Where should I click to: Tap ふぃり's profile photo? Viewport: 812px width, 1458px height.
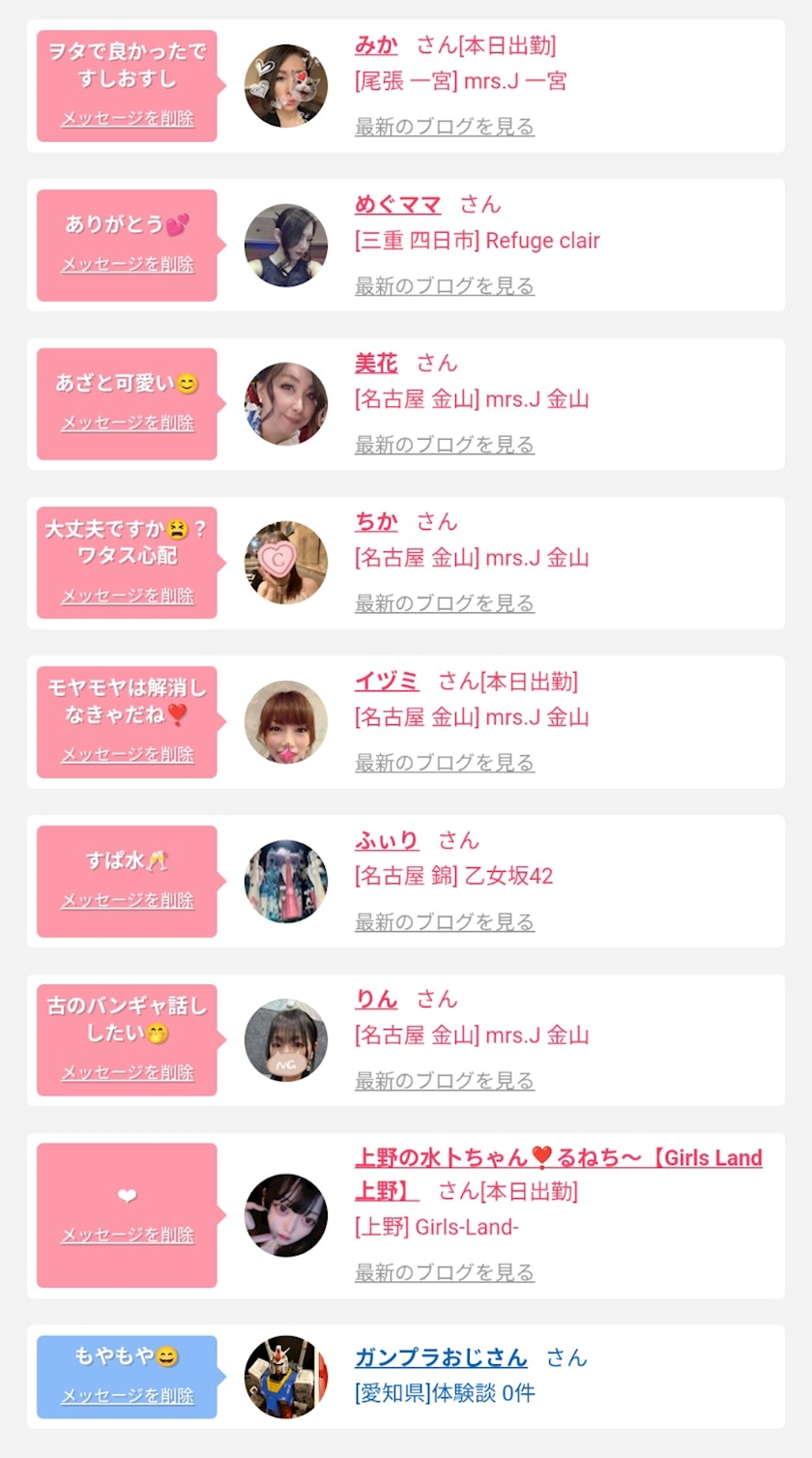coord(286,881)
